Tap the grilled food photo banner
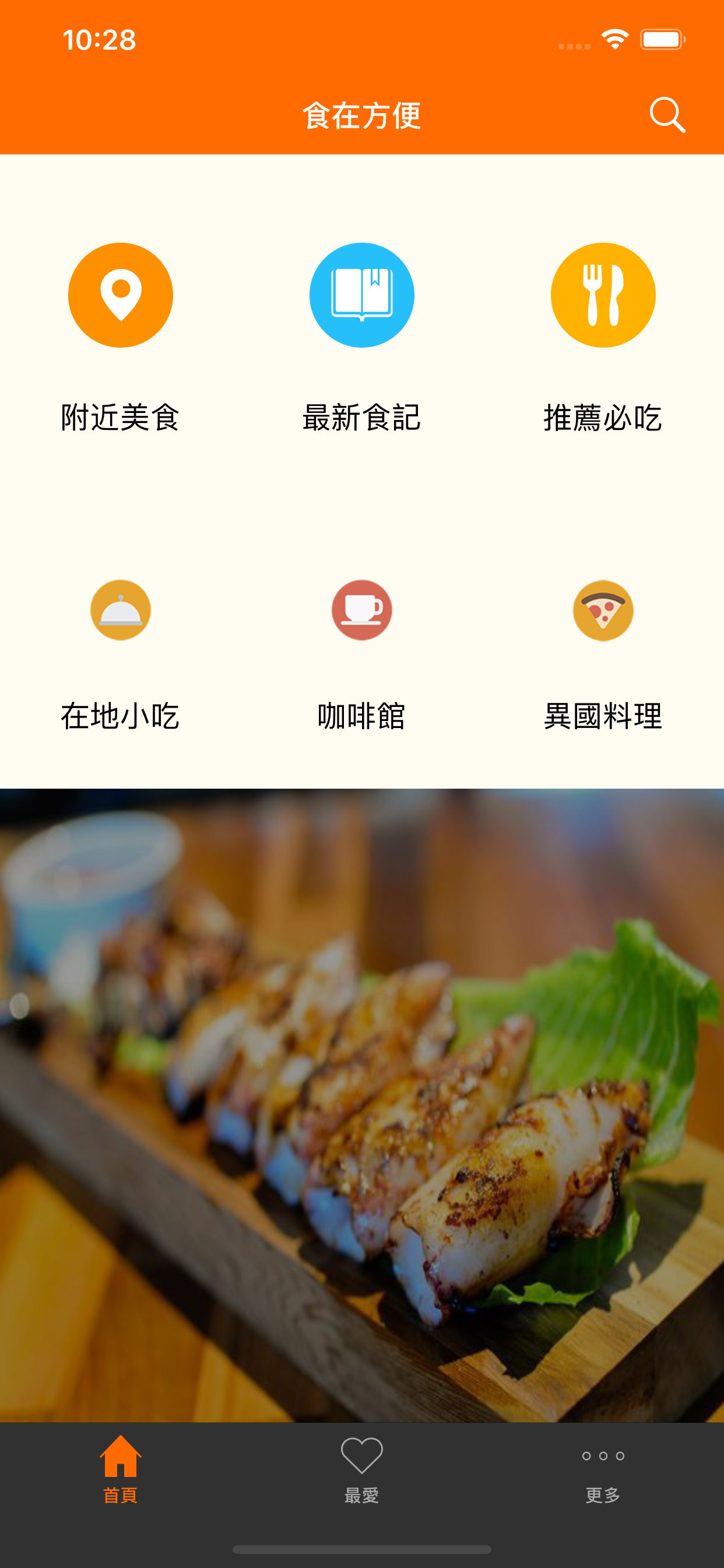 tap(362, 1095)
